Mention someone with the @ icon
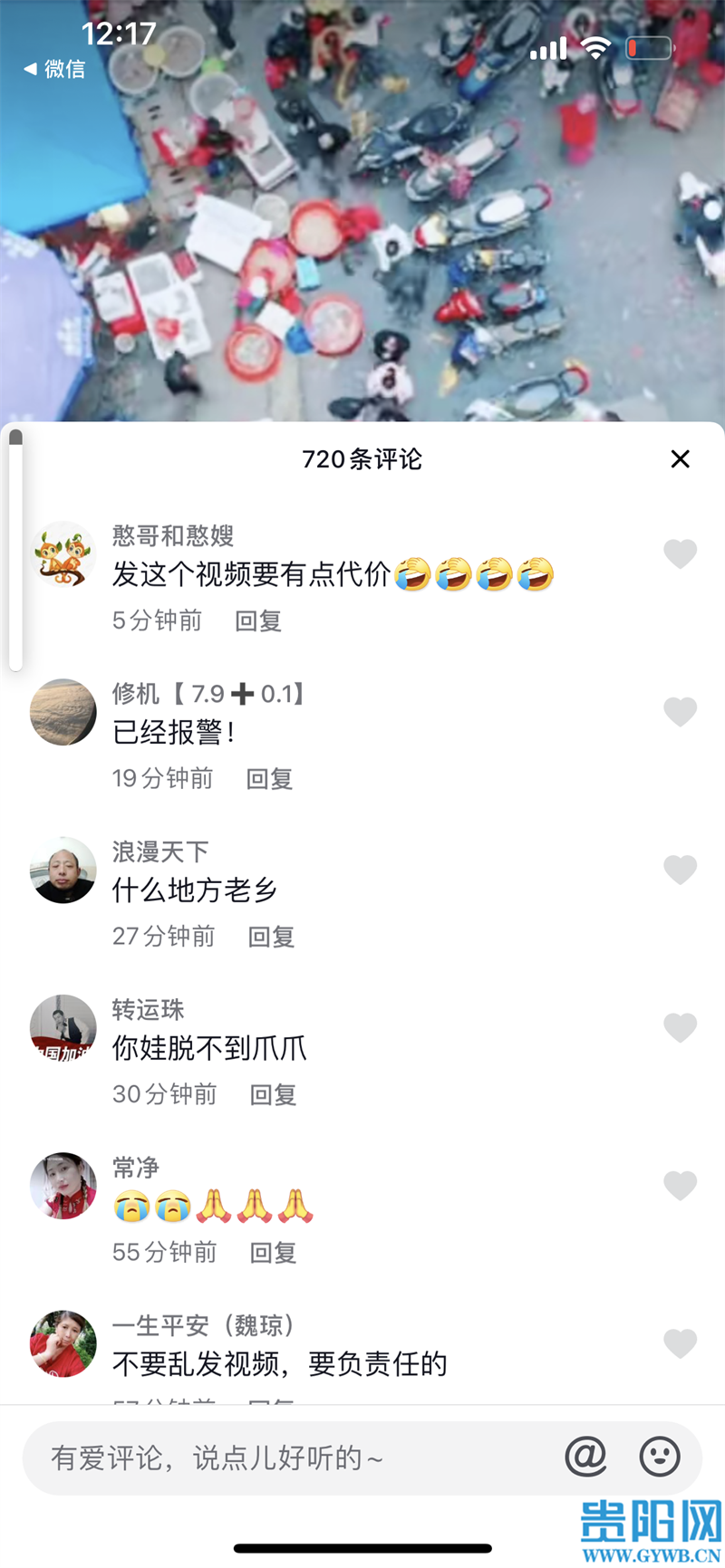725x1568 pixels. click(x=585, y=1457)
